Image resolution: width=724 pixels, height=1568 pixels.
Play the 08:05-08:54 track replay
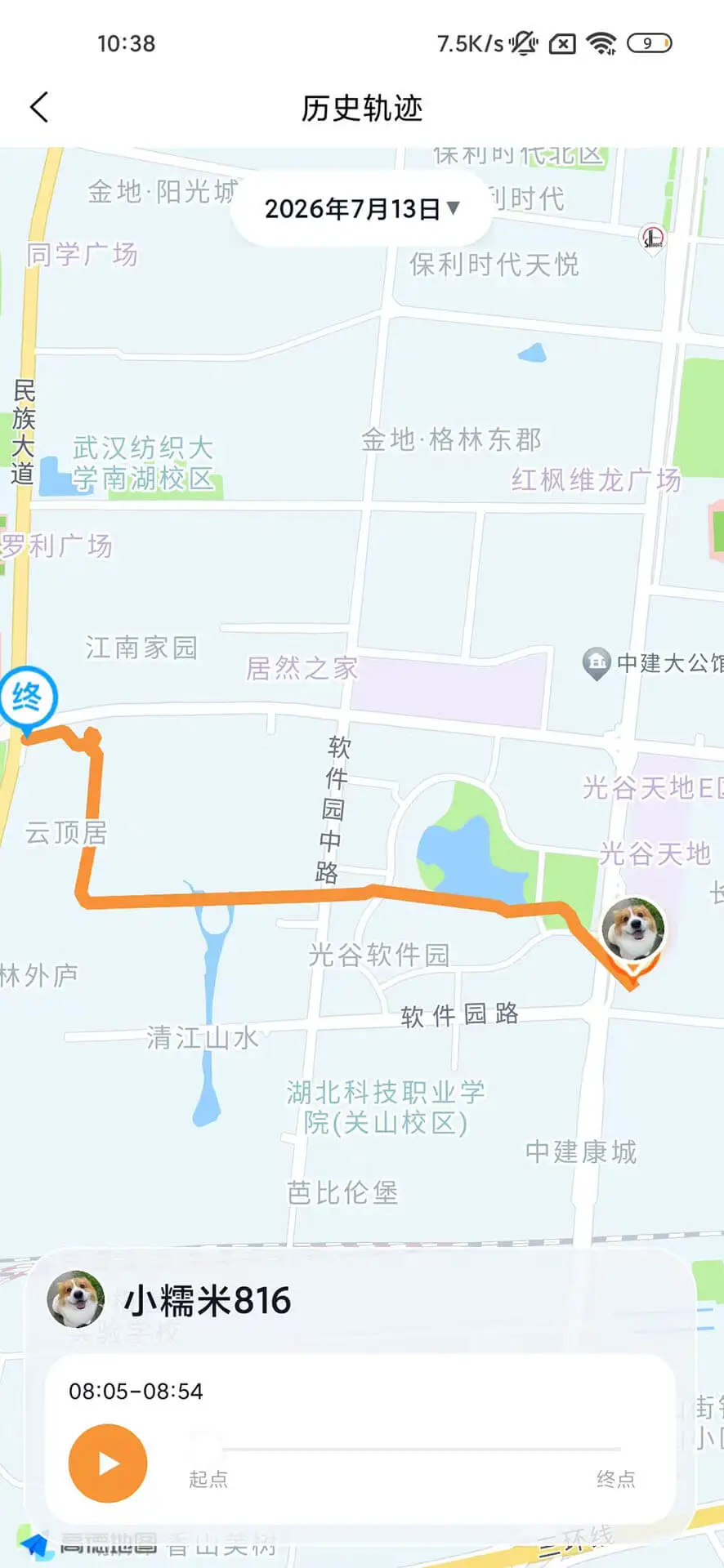point(108,1463)
